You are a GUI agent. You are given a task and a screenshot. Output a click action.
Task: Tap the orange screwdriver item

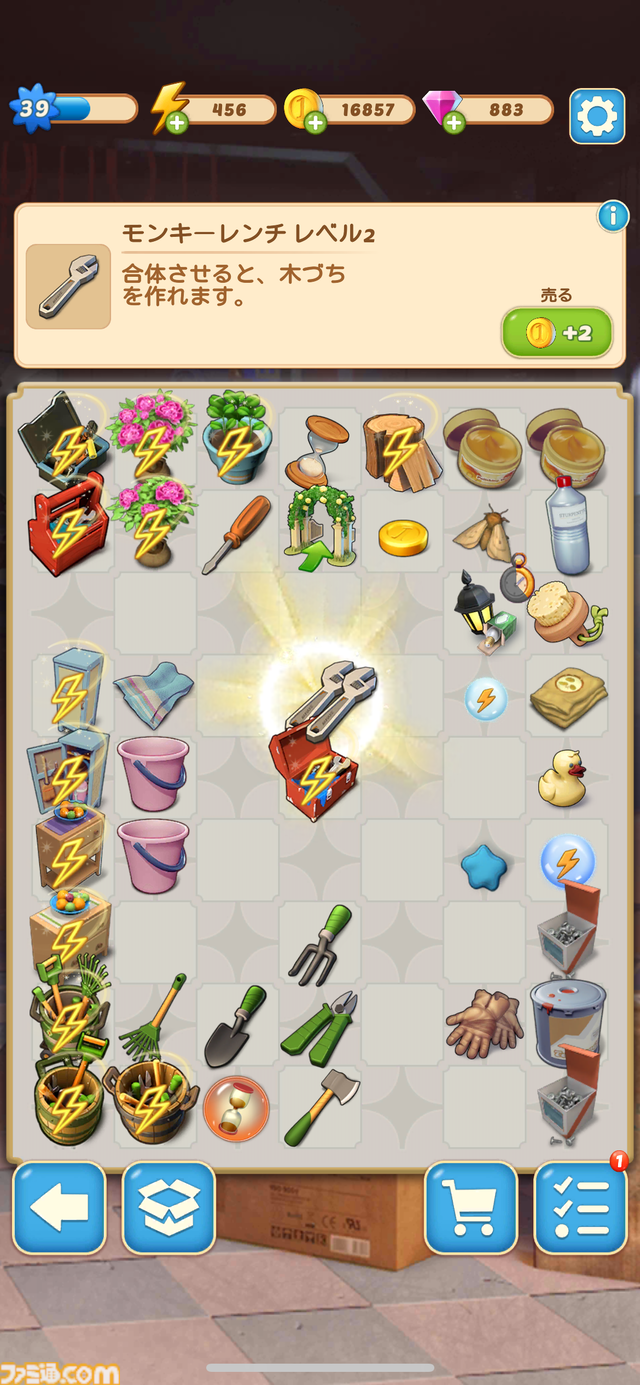[x=237, y=532]
